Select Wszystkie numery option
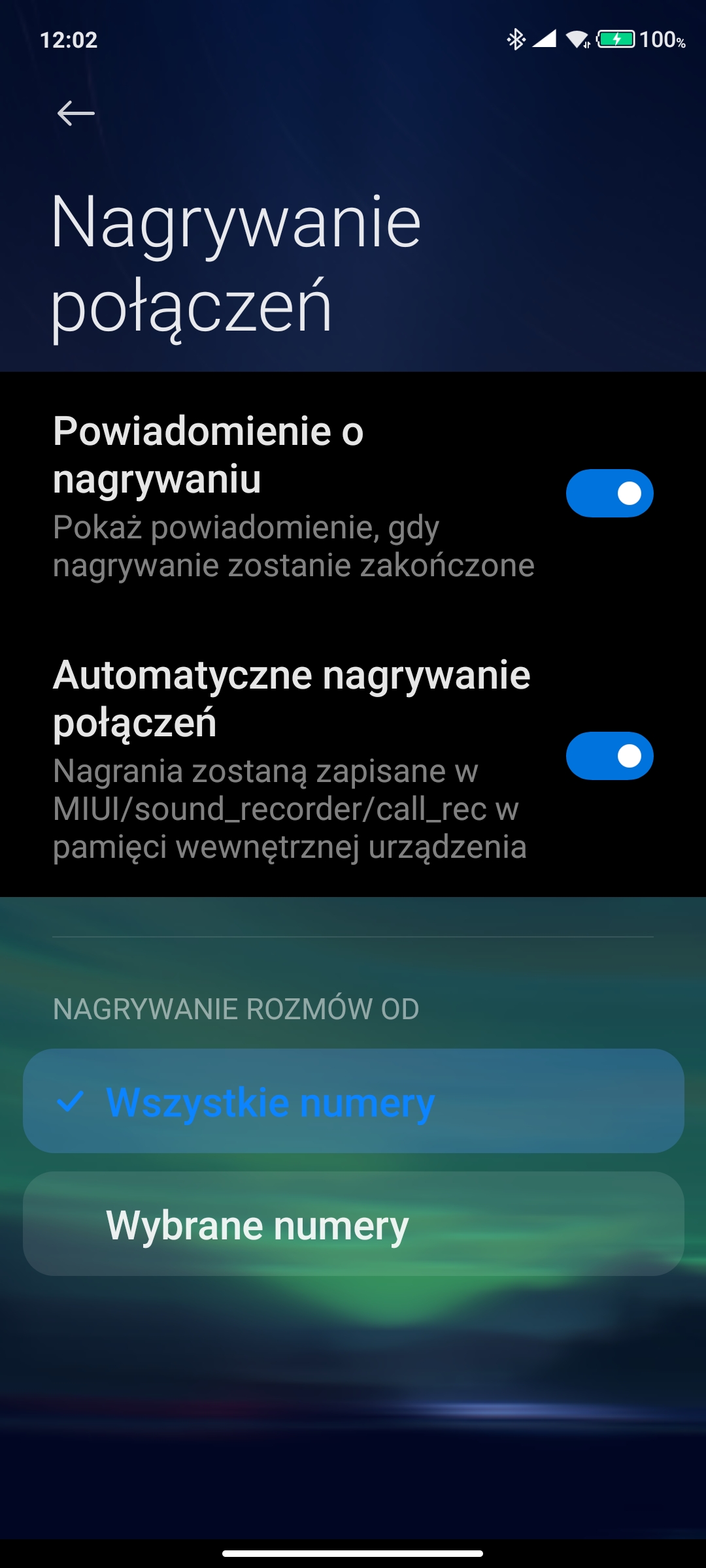706x1568 pixels. [x=353, y=1102]
